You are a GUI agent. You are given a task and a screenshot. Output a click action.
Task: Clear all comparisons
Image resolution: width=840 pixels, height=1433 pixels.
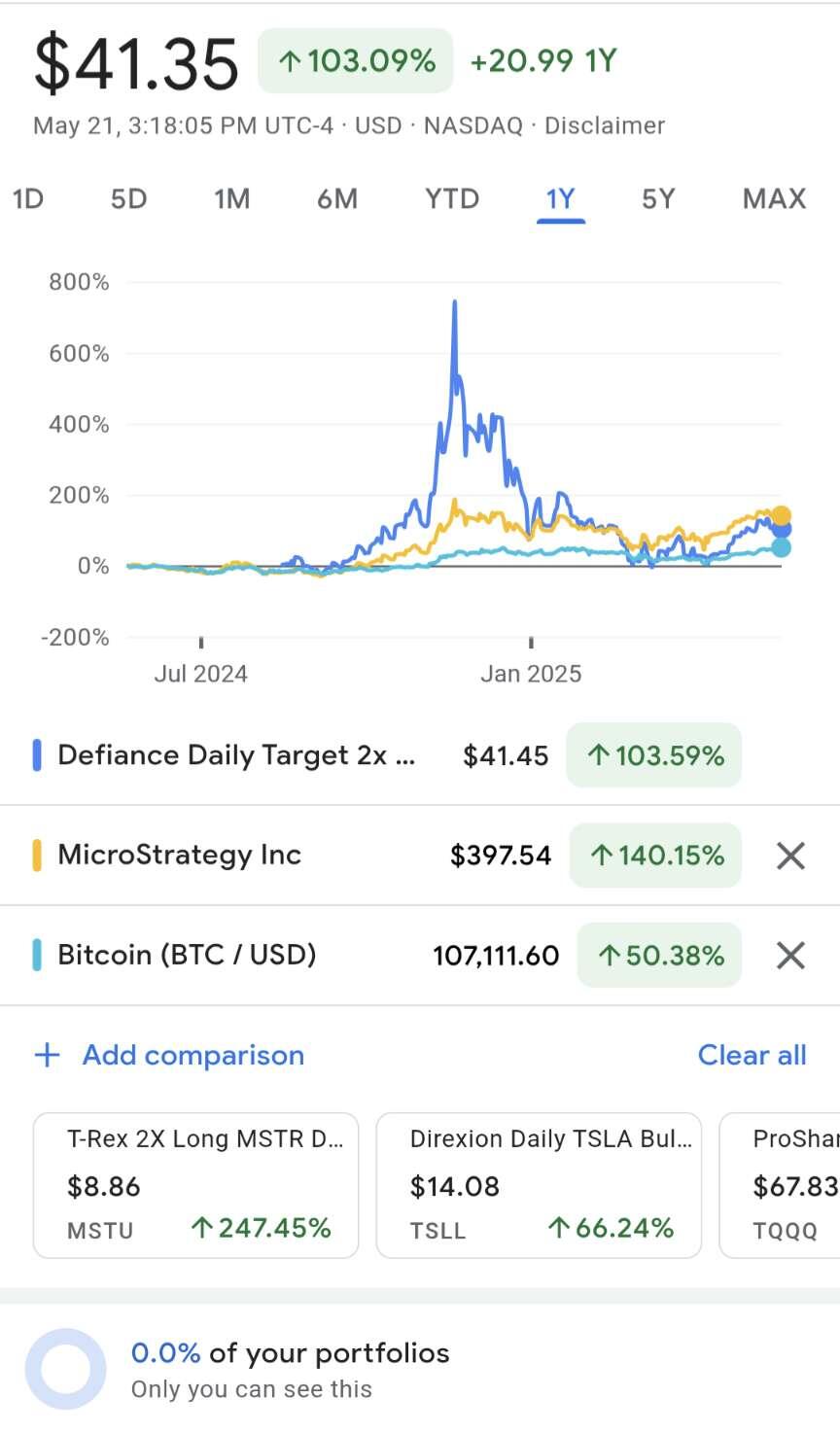[x=752, y=1055]
